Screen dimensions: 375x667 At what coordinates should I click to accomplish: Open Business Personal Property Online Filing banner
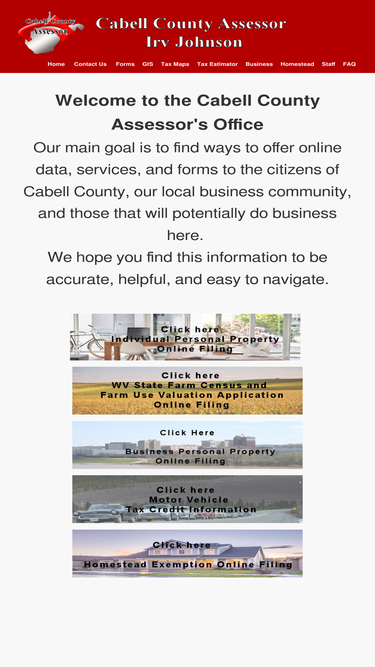pyautogui.click(x=188, y=445)
